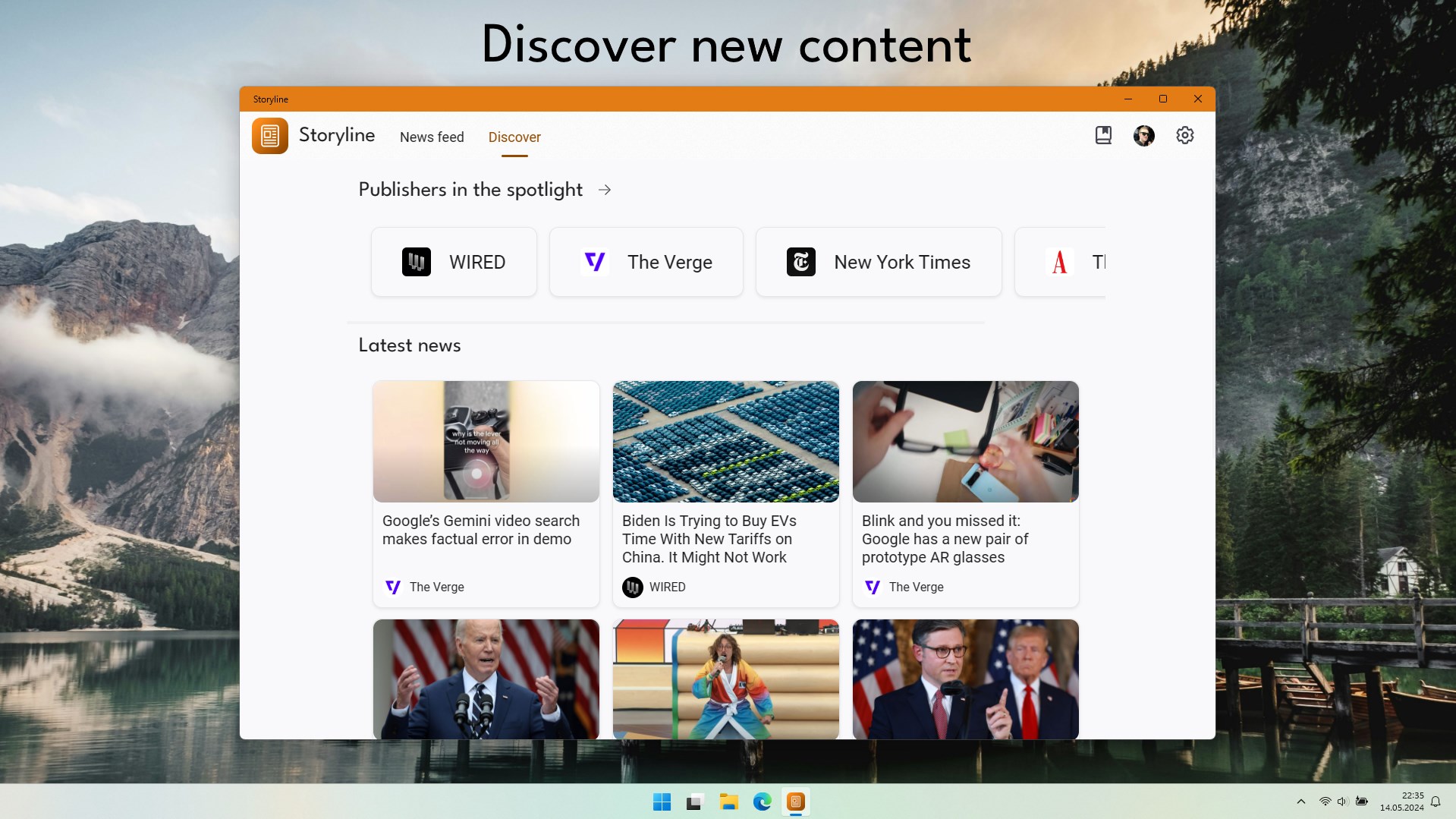Screen dimensions: 1456x819
Task: Select The Verge publisher card
Action: [x=646, y=262]
